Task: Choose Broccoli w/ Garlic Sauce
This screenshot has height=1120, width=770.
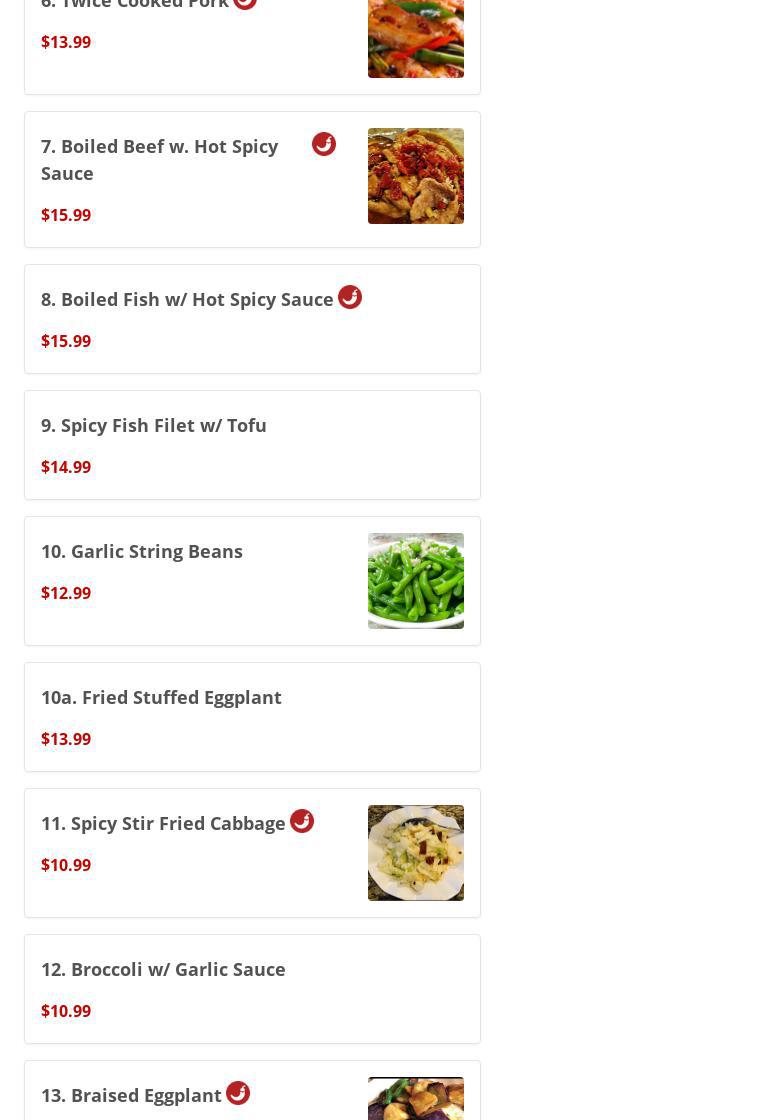Action: (163, 970)
